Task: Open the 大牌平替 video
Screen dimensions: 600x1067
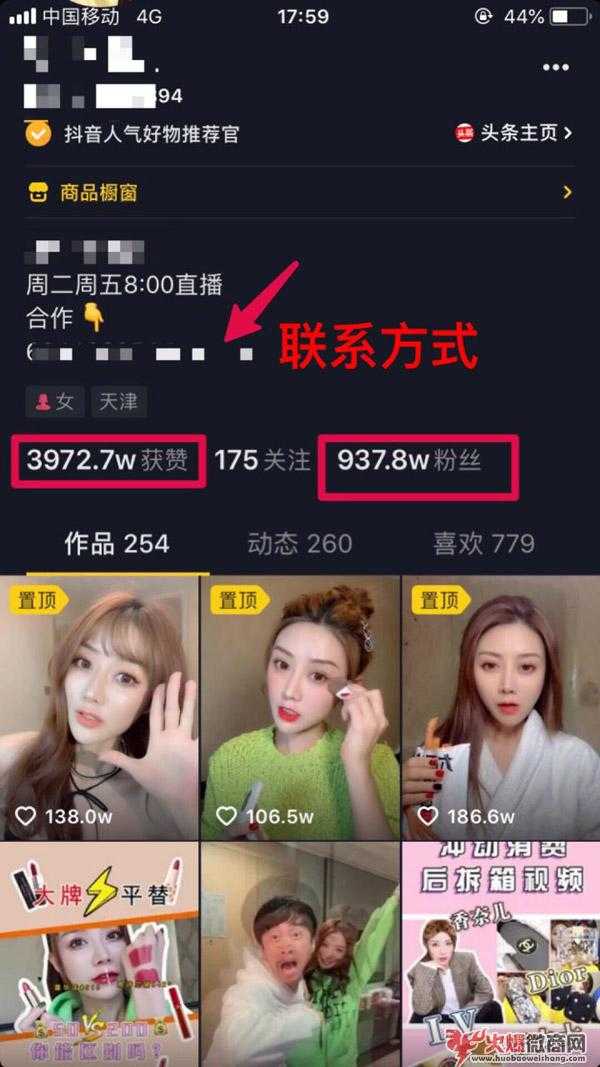Action: click(x=99, y=955)
